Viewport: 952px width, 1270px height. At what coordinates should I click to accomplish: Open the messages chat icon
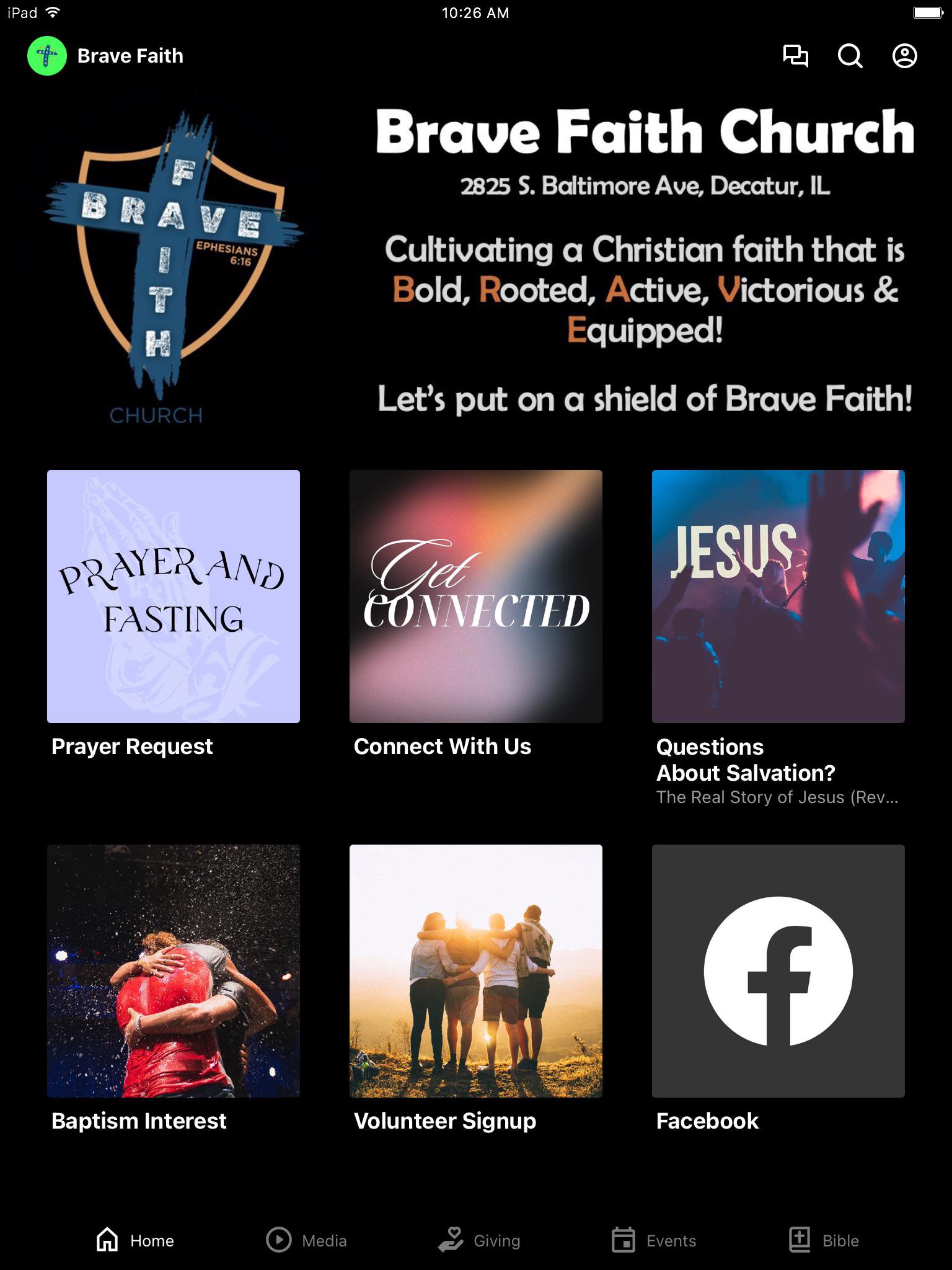tap(796, 56)
